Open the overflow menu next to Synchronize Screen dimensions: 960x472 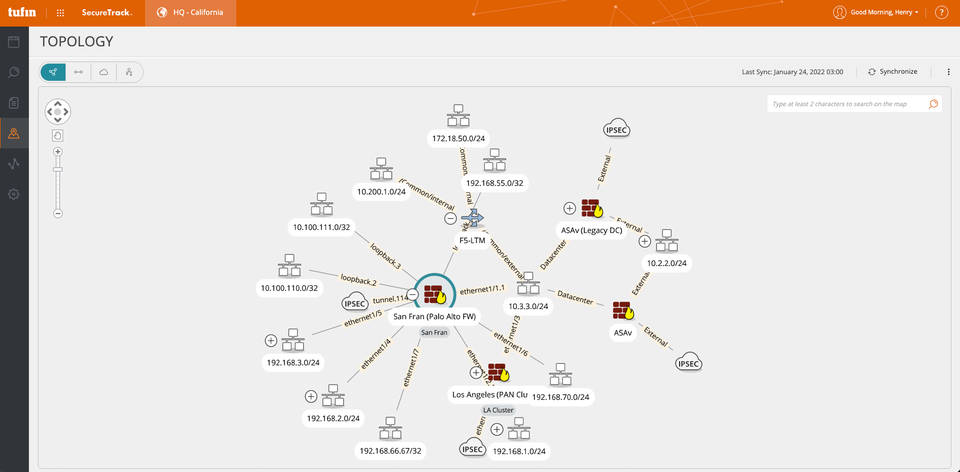point(948,72)
